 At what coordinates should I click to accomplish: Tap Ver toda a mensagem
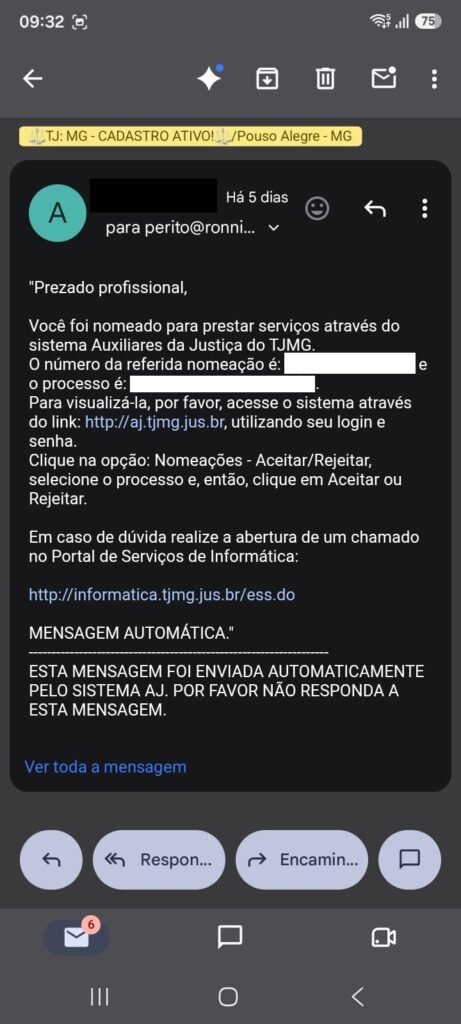click(x=105, y=766)
